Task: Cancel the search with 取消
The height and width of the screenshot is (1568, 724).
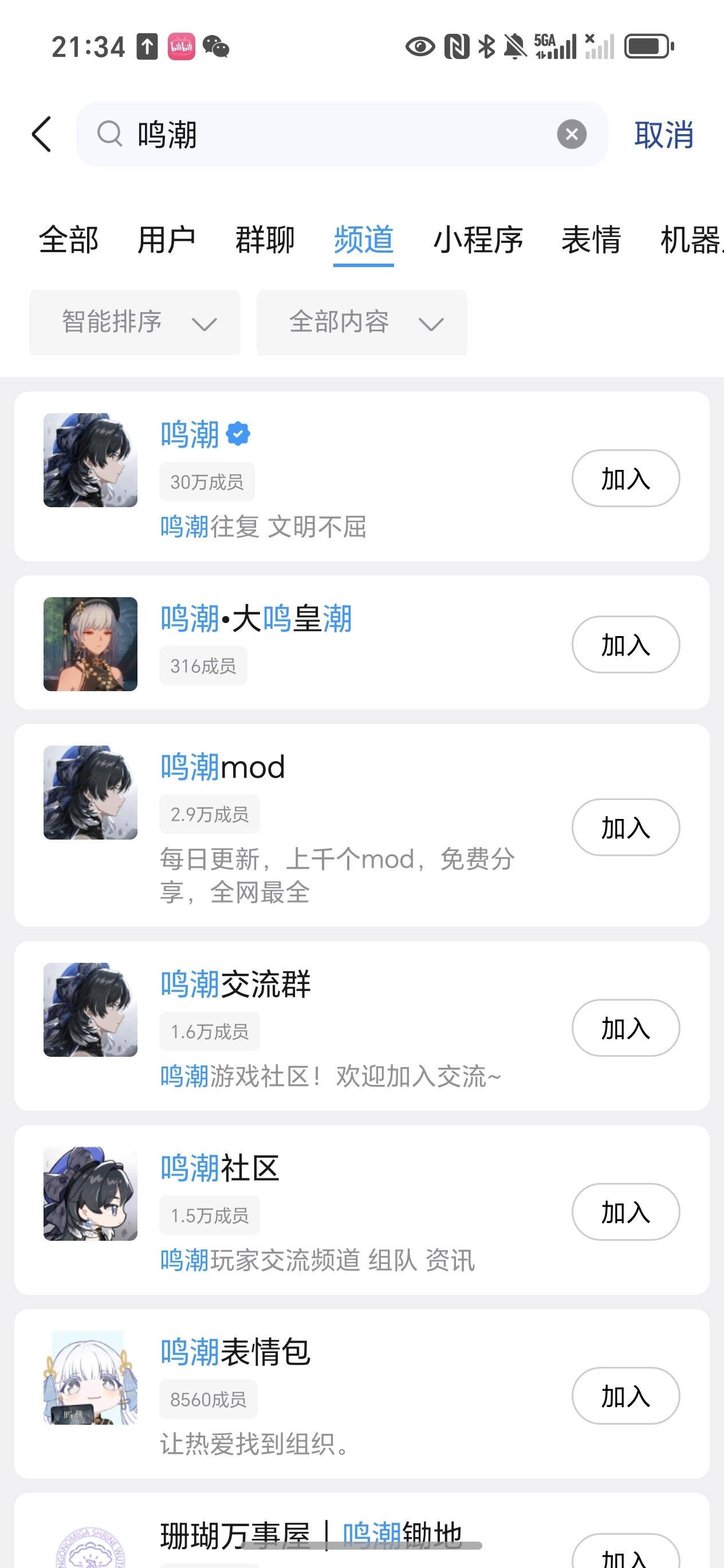Action: 663,135
